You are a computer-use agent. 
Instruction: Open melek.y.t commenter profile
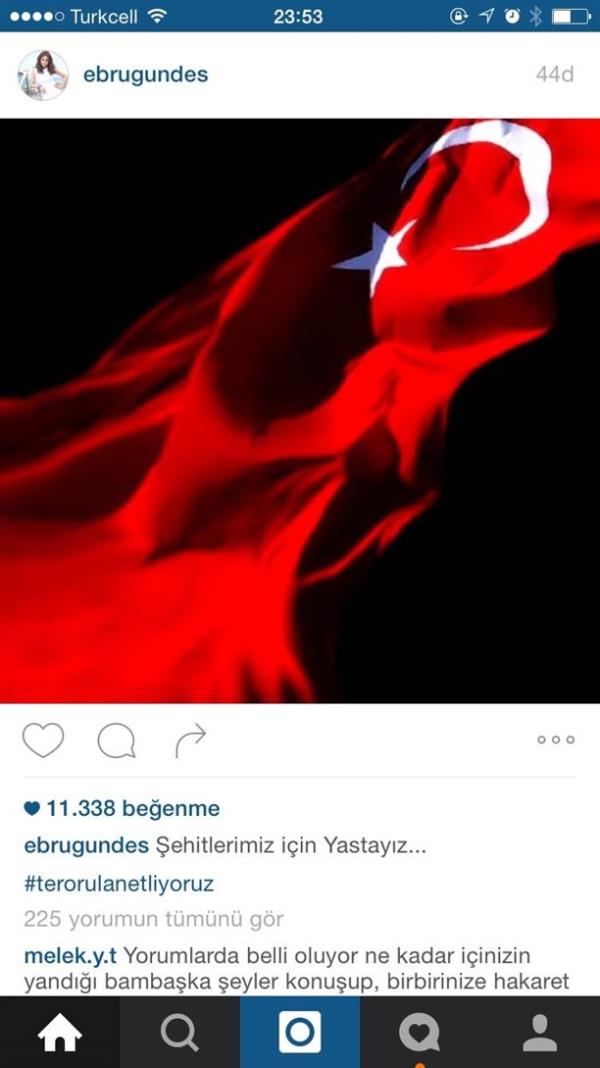tap(63, 954)
